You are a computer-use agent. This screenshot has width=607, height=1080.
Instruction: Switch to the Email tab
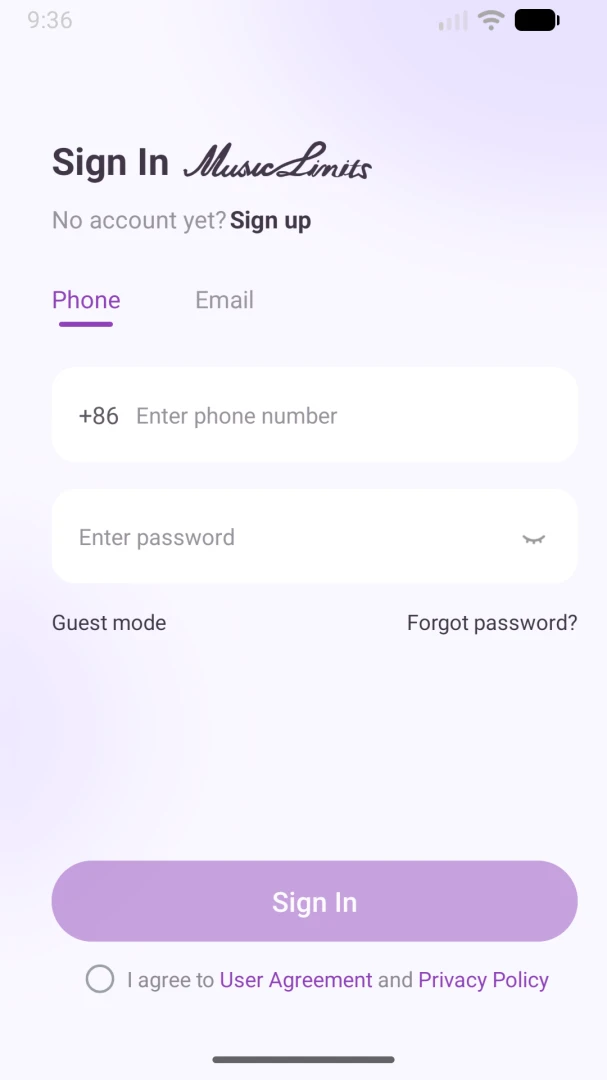225,300
